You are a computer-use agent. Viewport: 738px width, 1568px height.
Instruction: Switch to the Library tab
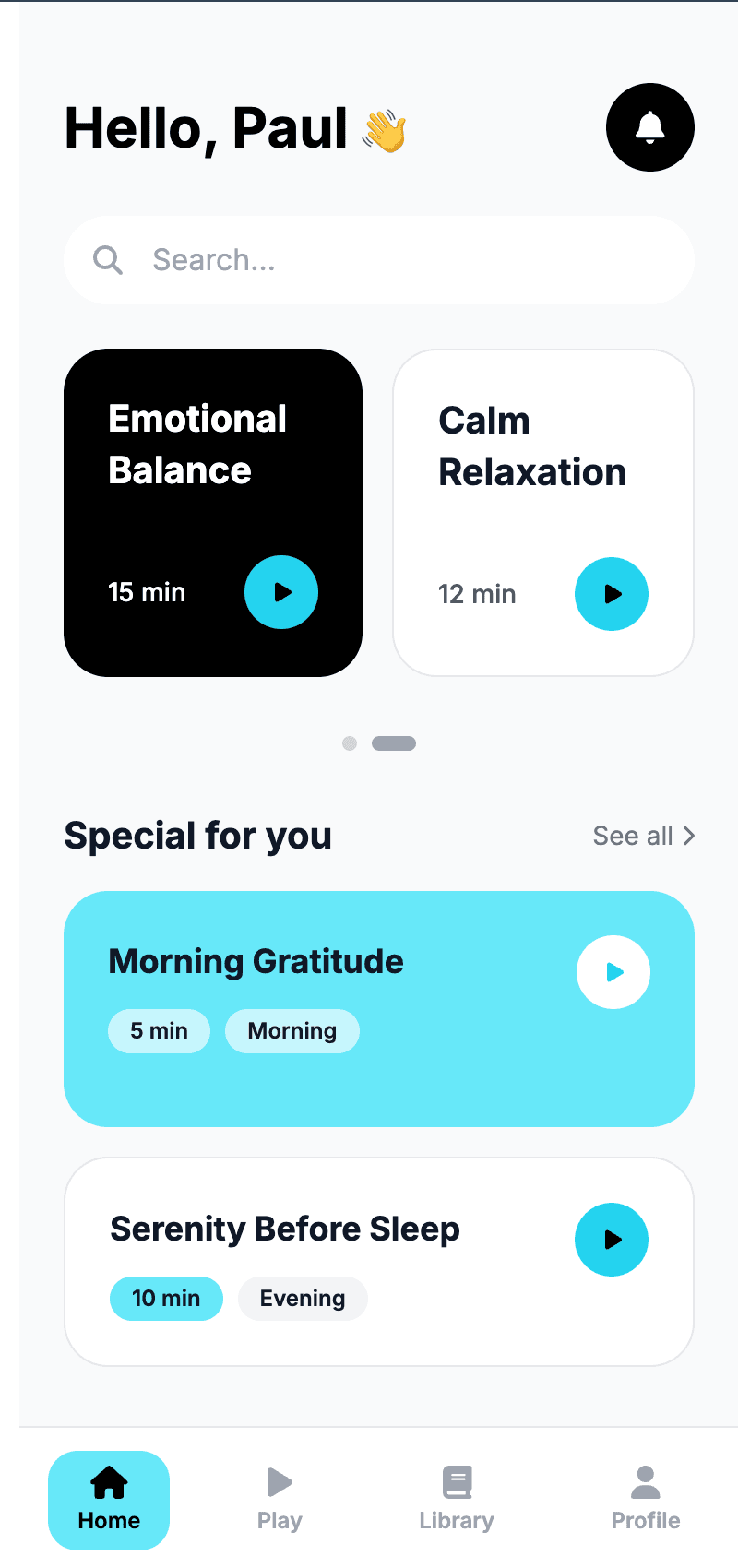coord(457,1500)
